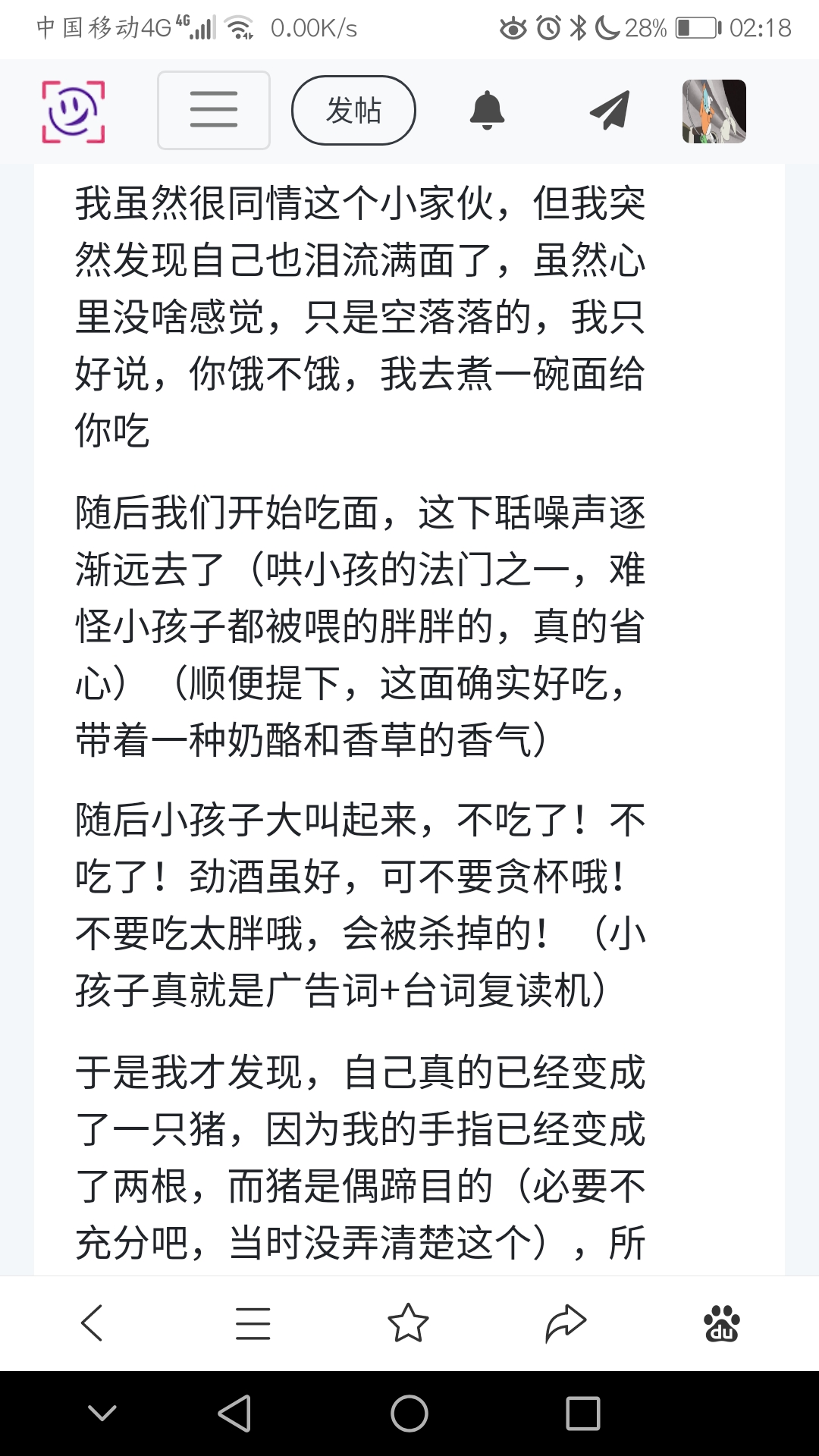Open the user profile avatar
The image size is (819, 1456).
tap(714, 111)
